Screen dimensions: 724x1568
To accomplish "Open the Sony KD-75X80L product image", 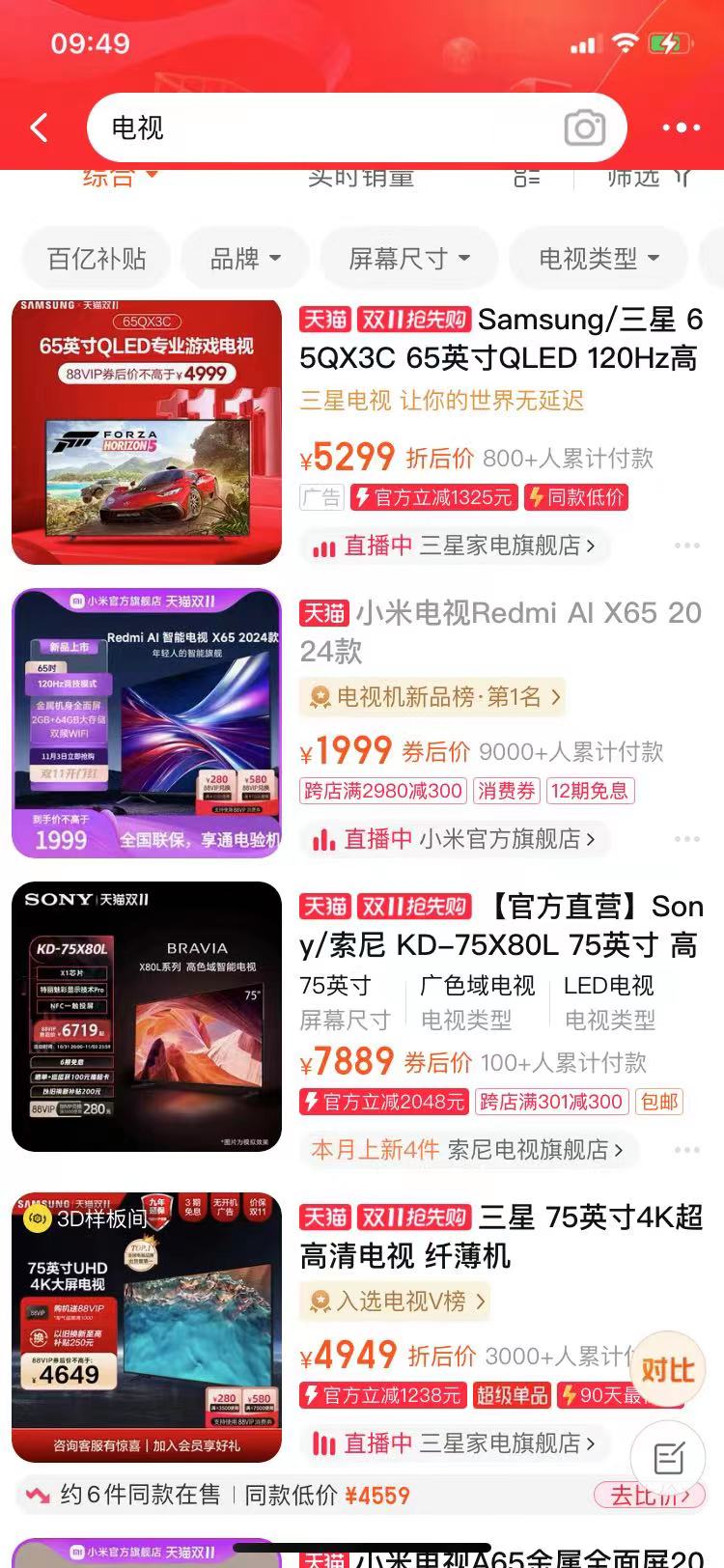I will pos(147,1017).
